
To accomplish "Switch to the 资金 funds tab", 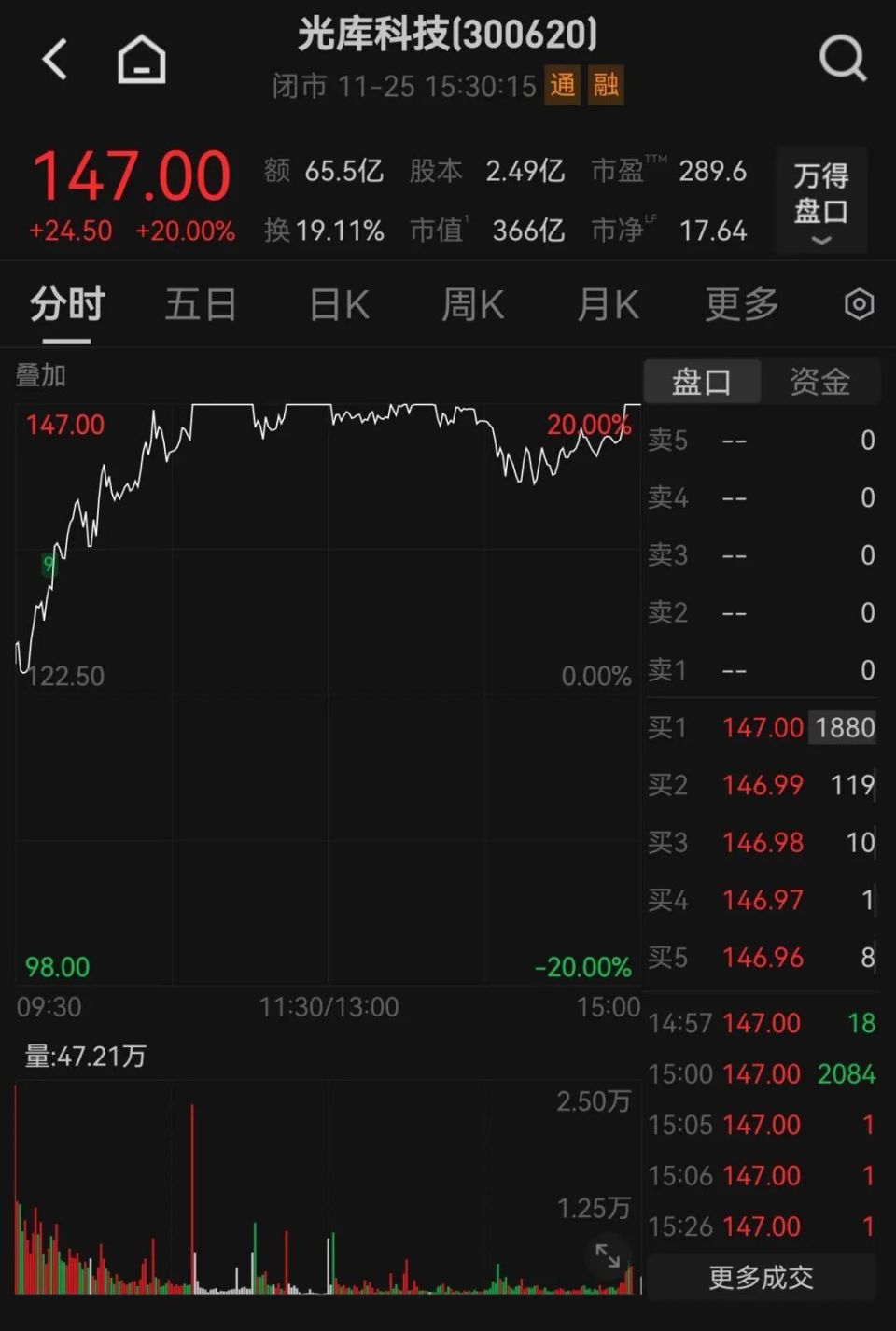I will pyautogui.click(x=822, y=380).
